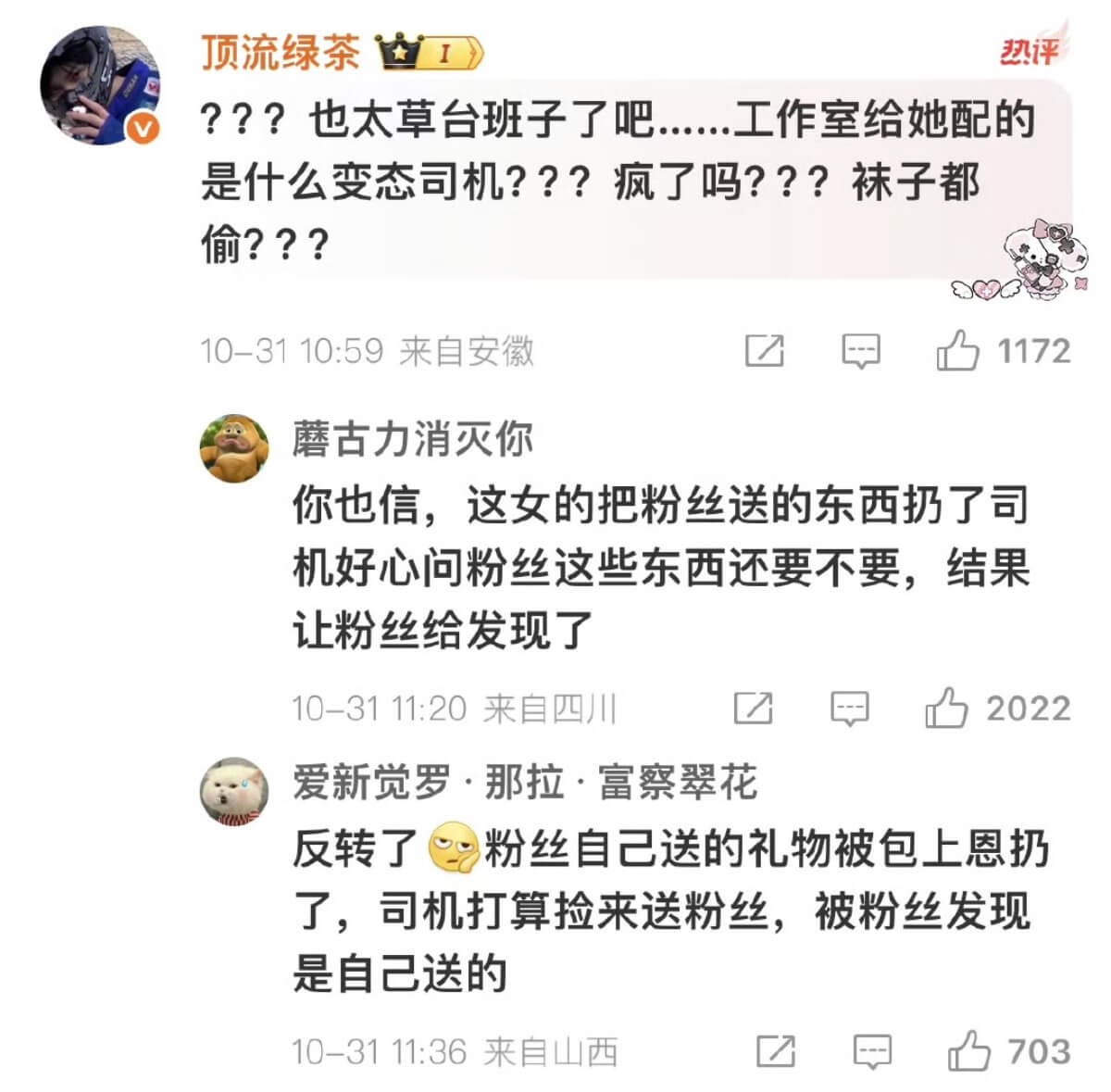Like the reply from 蘑古力消灭你
Image resolution: width=1111 pixels, height=1092 pixels.
[x=946, y=709]
